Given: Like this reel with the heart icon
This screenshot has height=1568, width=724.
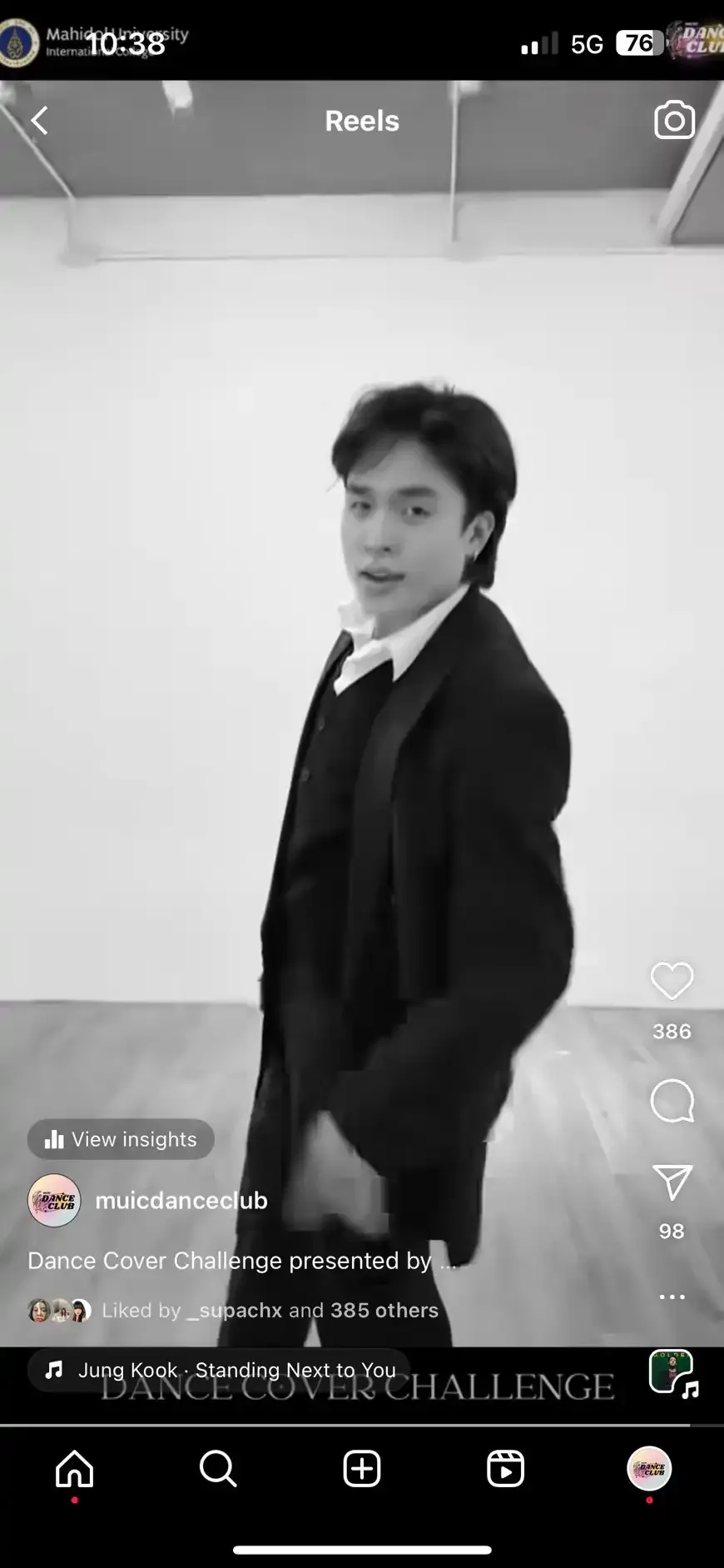Looking at the screenshot, I should click(x=672, y=981).
